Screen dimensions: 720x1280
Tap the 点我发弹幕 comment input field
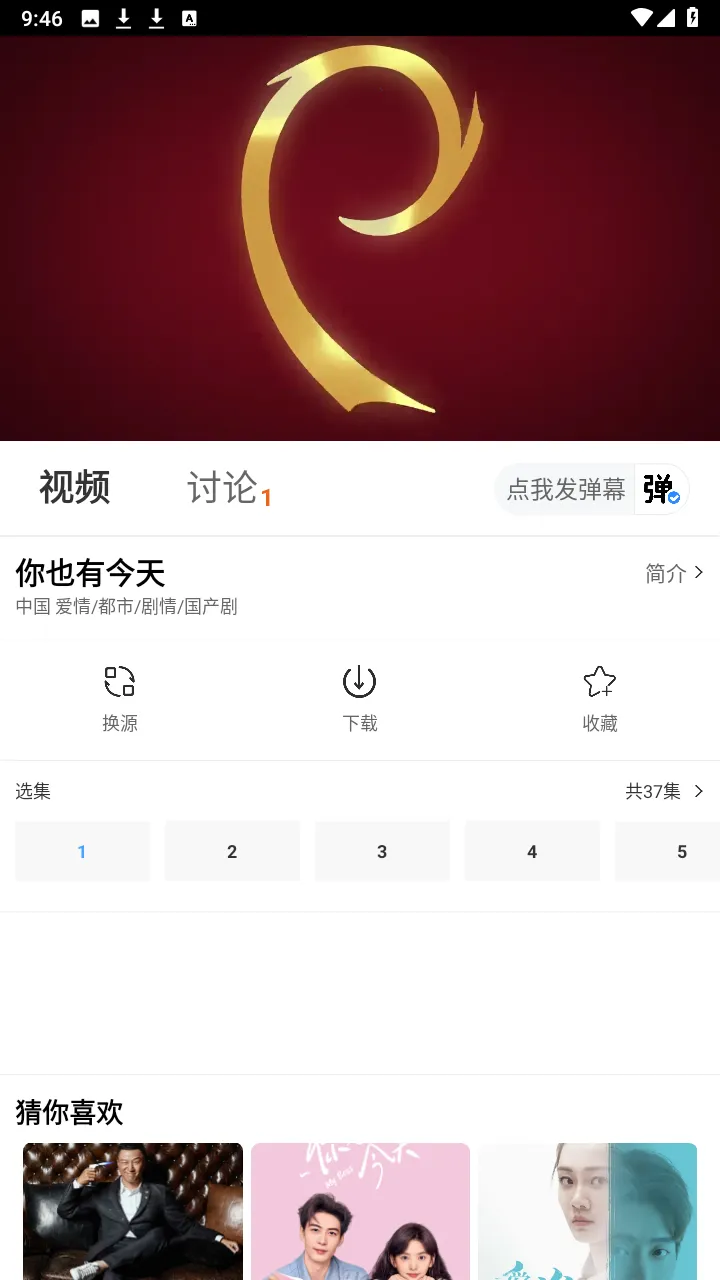tap(565, 489)
